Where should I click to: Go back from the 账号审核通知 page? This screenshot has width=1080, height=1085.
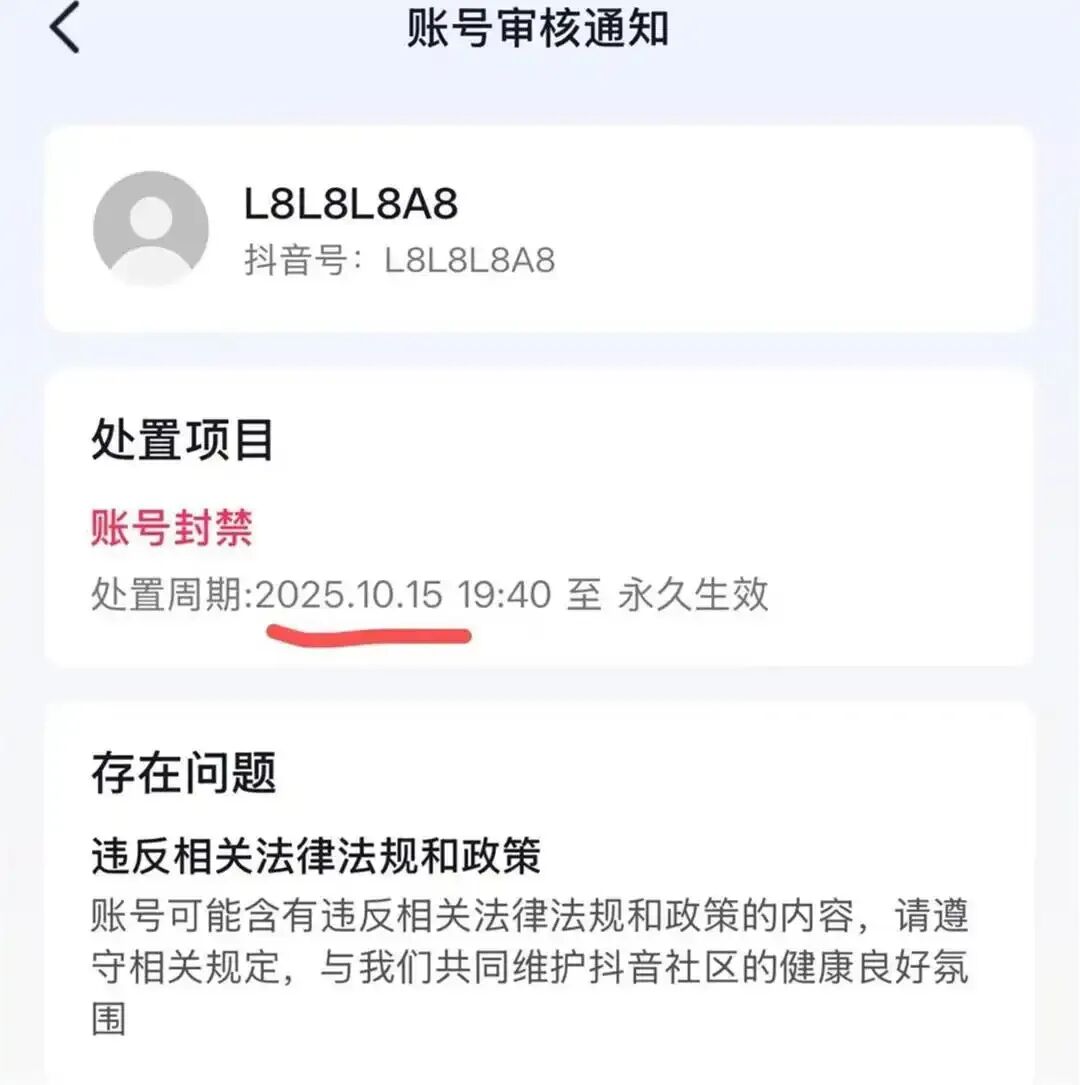pos(64,29)
